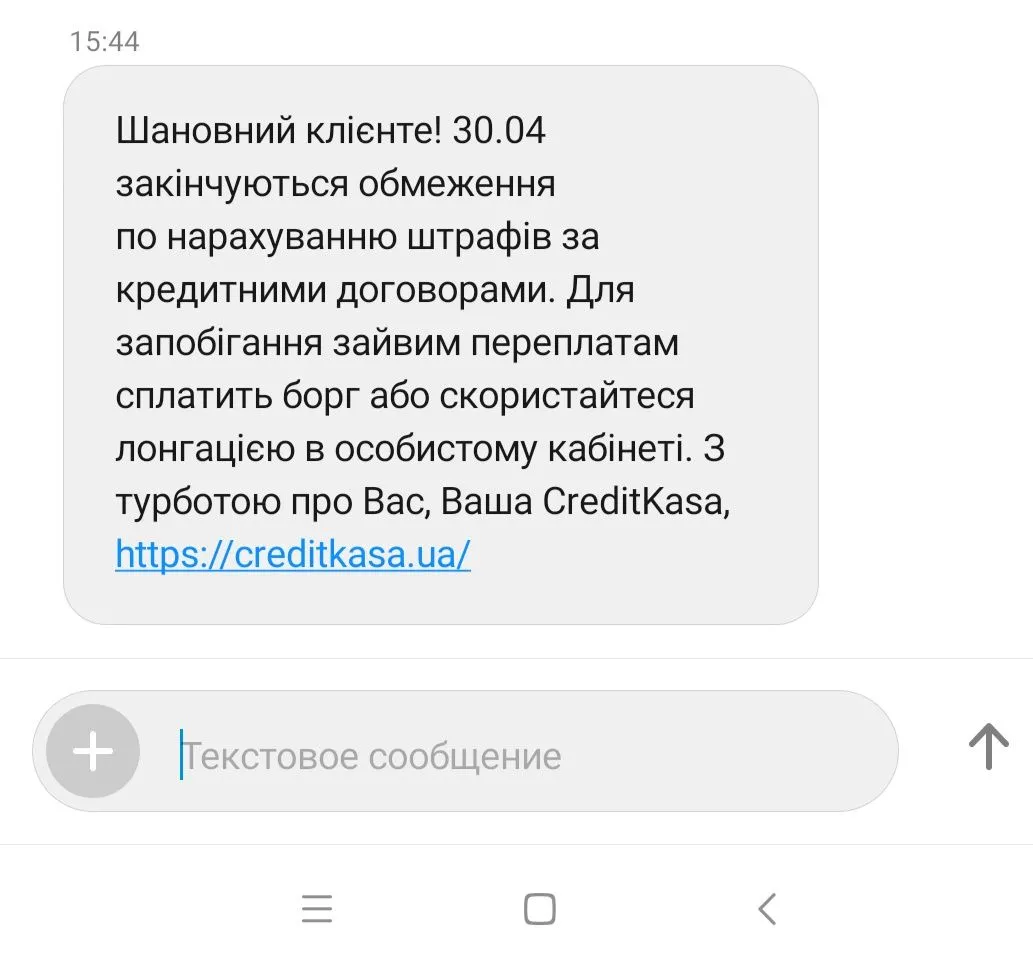Focus the Текстовое сообщение field
This screenshot has width=1033, height=974.
[x=500, y=755]
